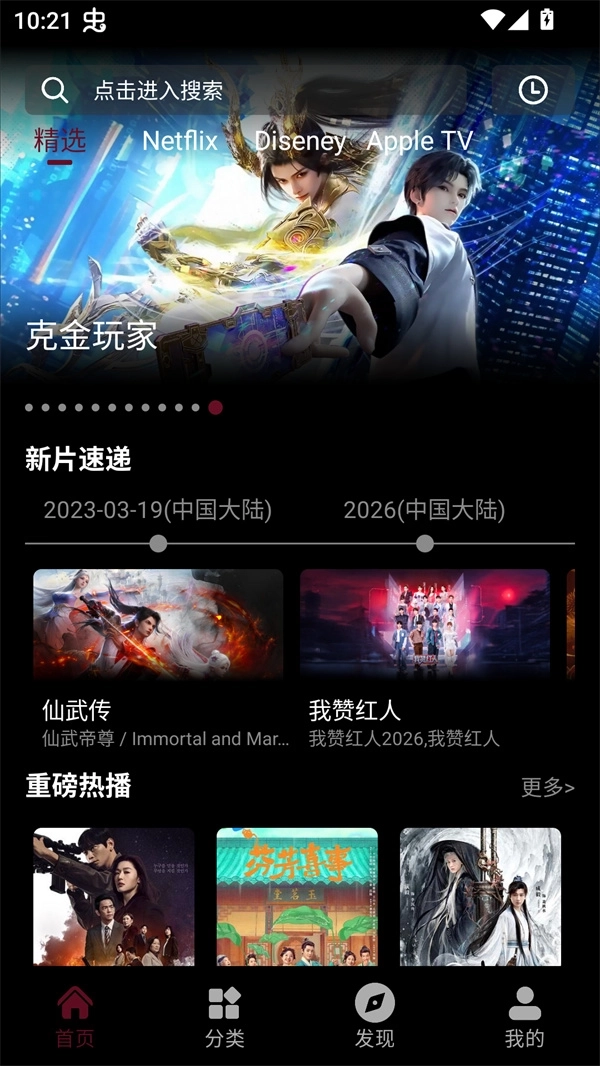Switch to the Apple TV tab
This screenshot has height=1066, width=600.
(420, 141)
